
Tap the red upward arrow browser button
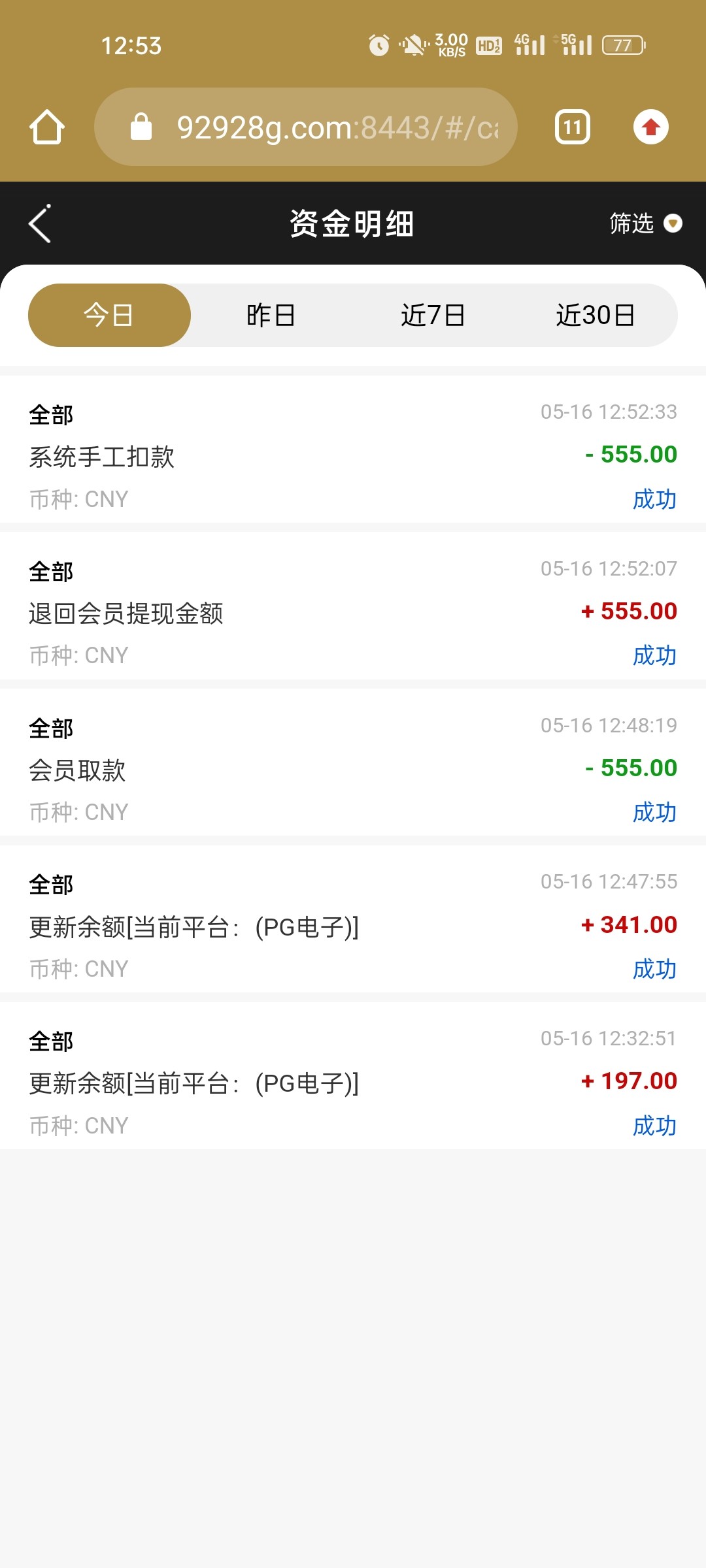click(650, 127)
